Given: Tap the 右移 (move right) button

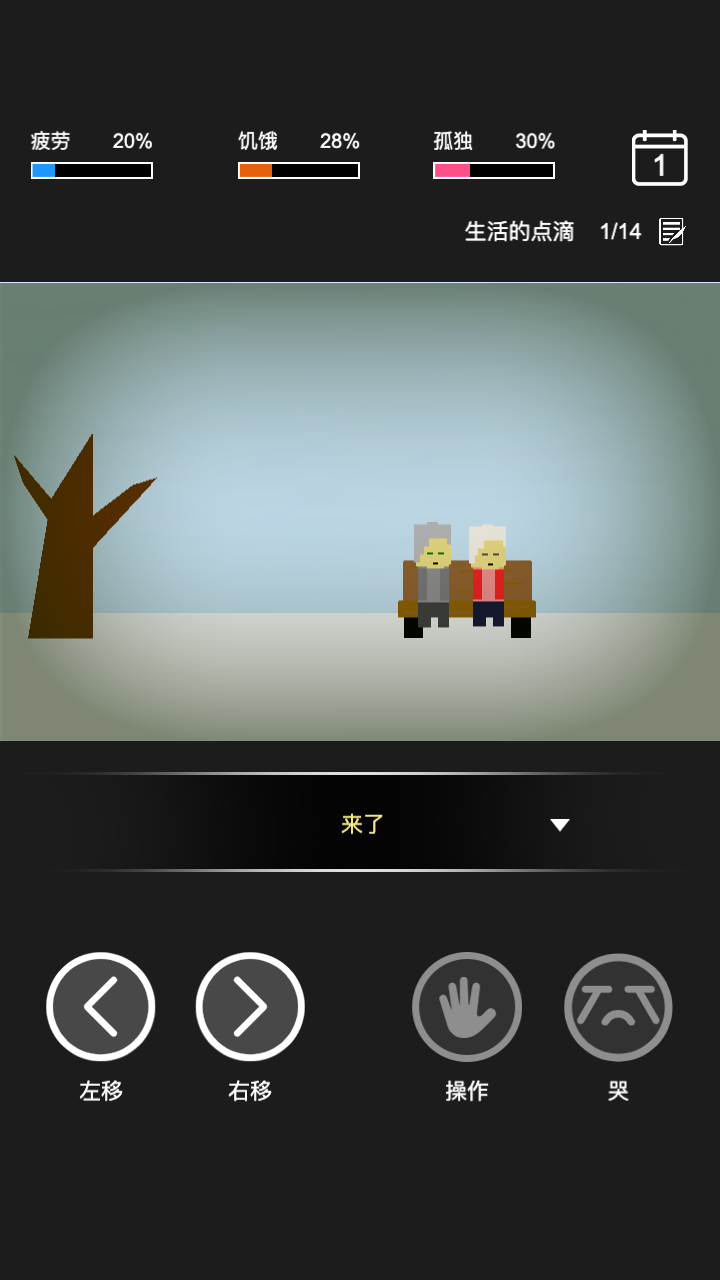Looking at the screenshot, I should 250,1006.
